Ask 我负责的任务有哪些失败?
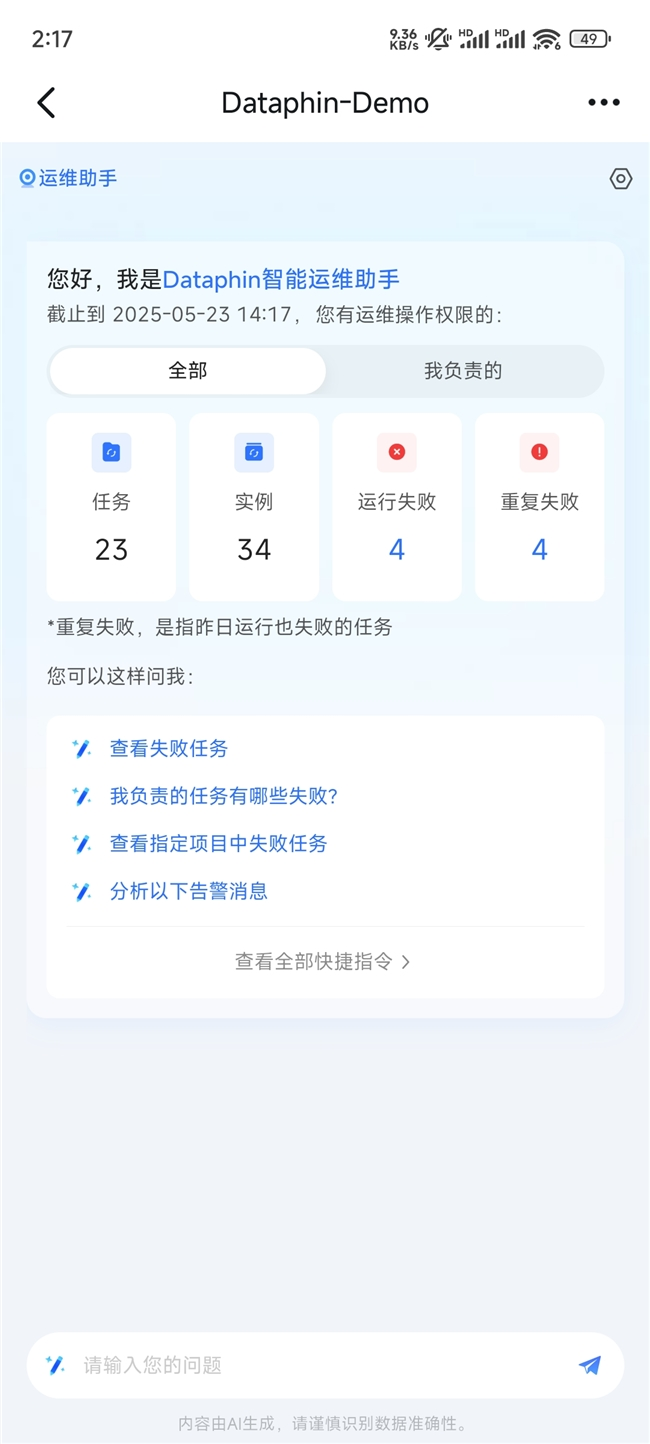The image size is (650, 1444). [x=224, y=796]
